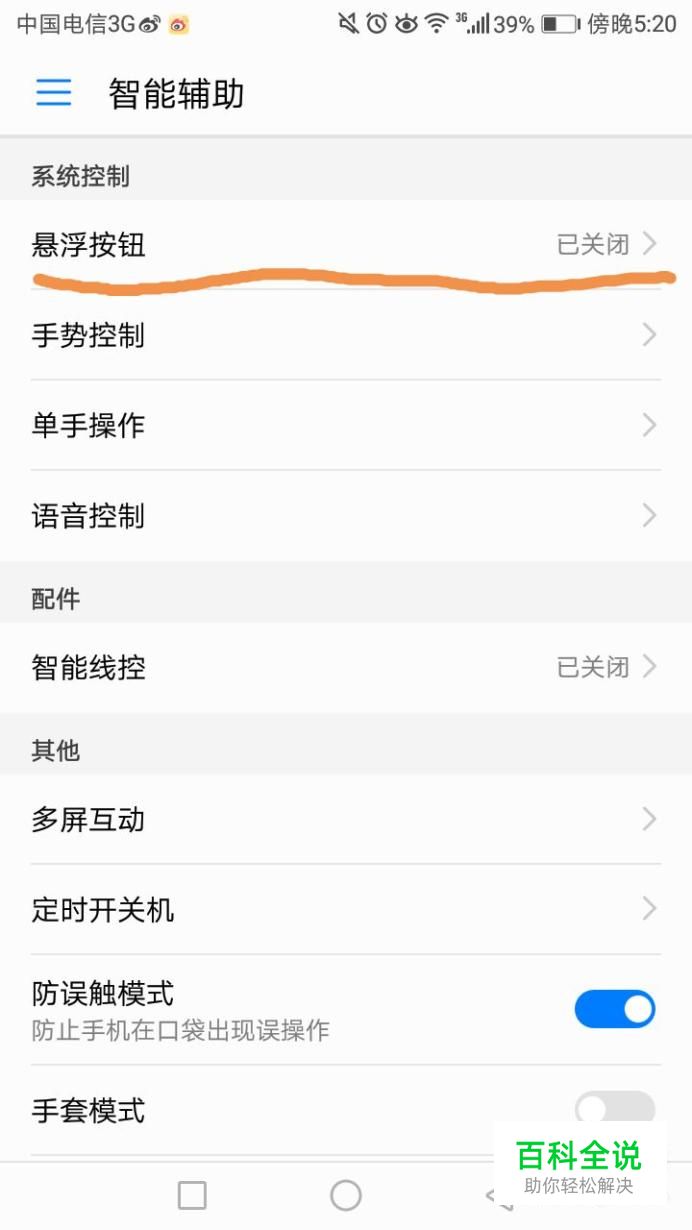Screen dimensions: 692x1230
Task: Open 手势控制 settings
Action: 346,335
